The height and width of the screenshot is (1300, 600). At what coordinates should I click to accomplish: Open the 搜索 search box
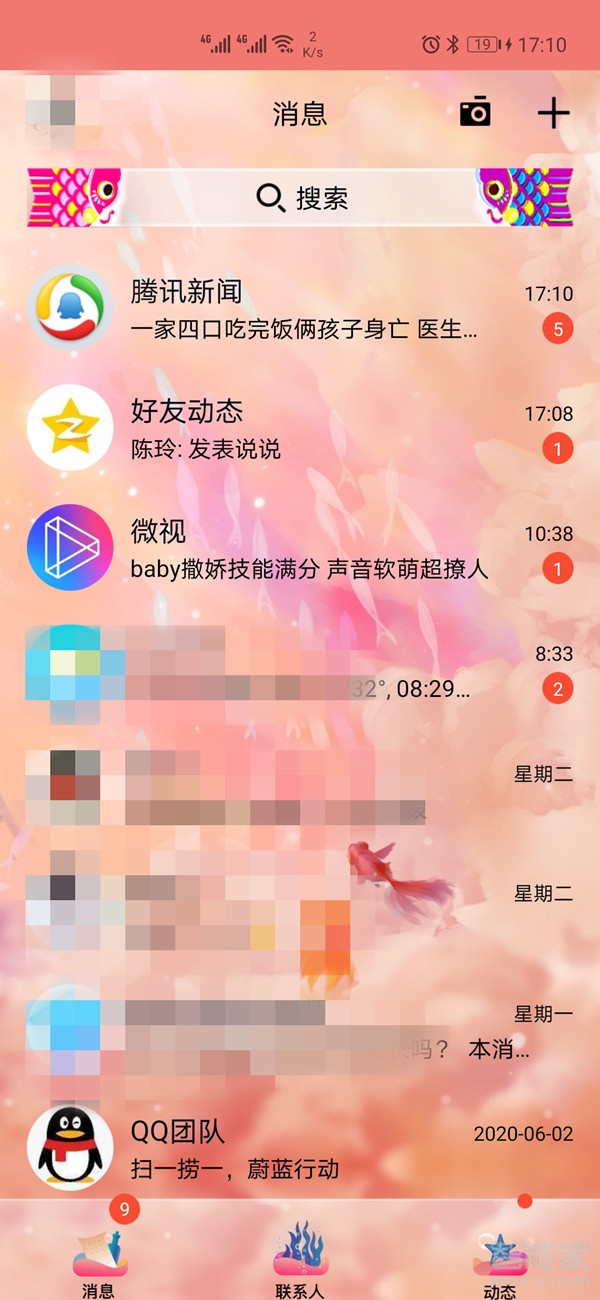(300, 198)
